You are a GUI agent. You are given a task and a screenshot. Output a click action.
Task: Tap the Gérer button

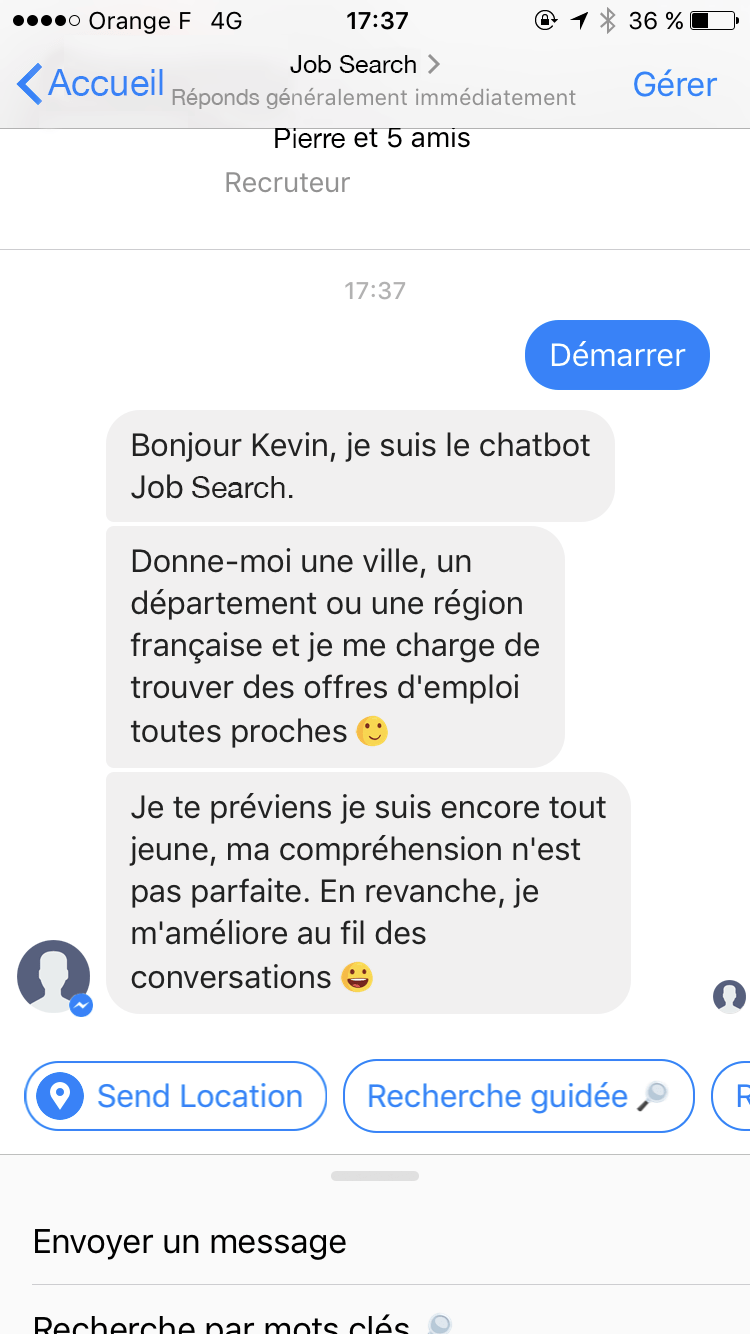click(674, 84)
